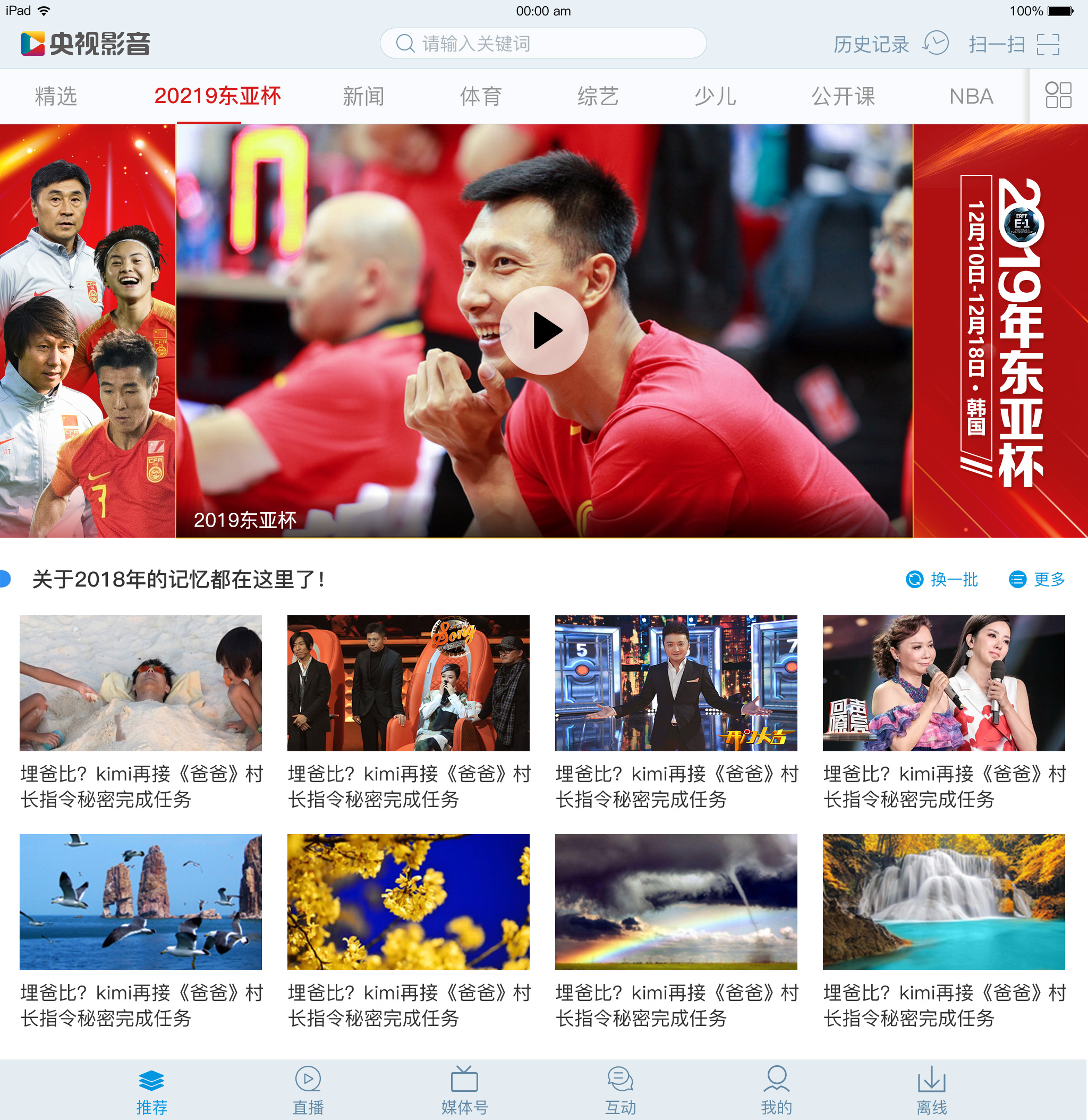Viewport: 1088px width, 1120px height.
Task: Switch to the 我的 profile tab
Action: pos(776,1090)
